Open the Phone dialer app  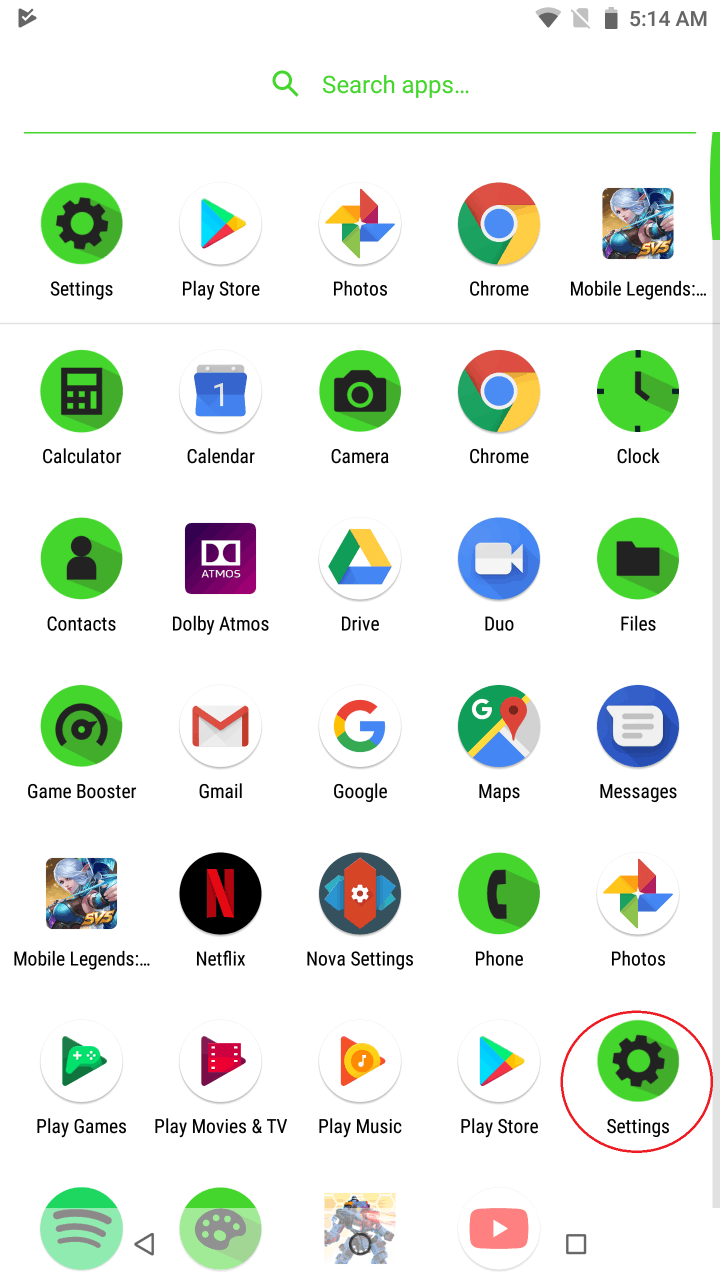point(499,894)
